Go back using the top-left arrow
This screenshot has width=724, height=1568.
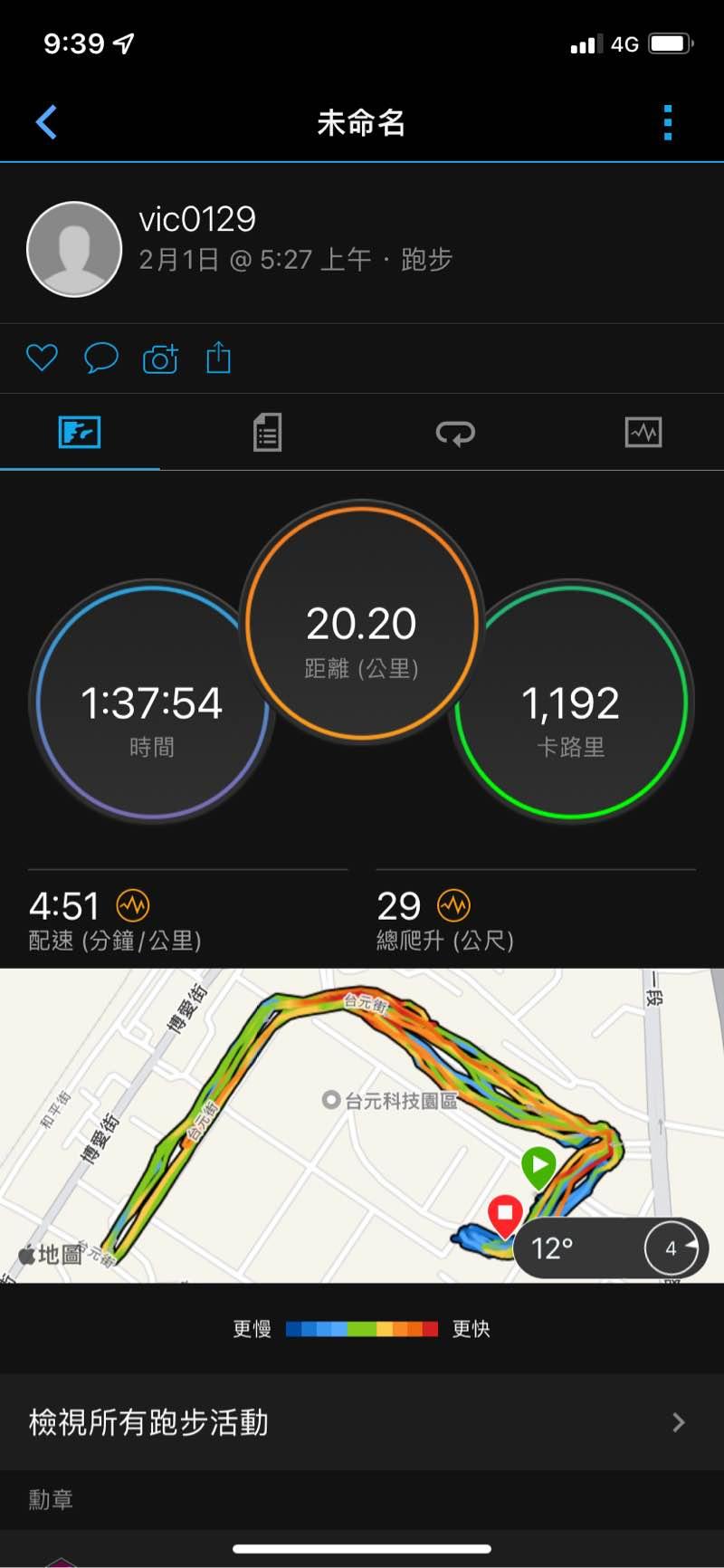[x=47, y=122]
